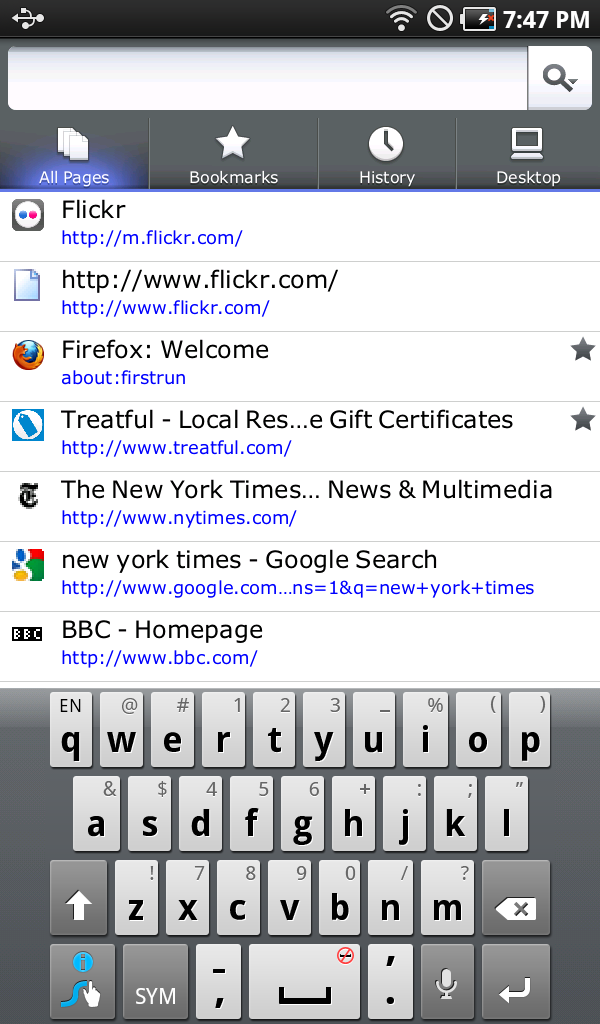
Task: Open the BBC - Homepage entry
Action: tap(300, 647)
